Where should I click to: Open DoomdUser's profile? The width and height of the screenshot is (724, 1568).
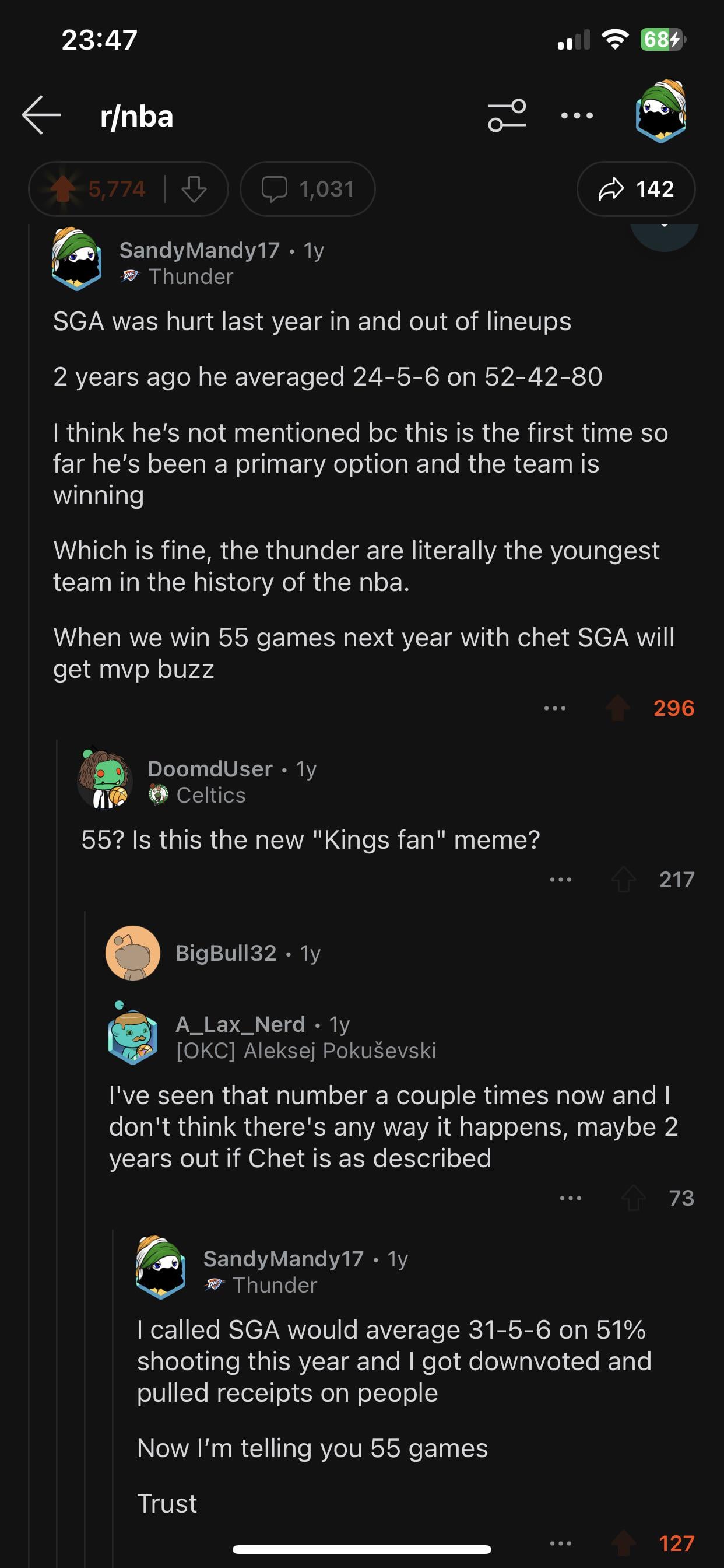point(209,769)
